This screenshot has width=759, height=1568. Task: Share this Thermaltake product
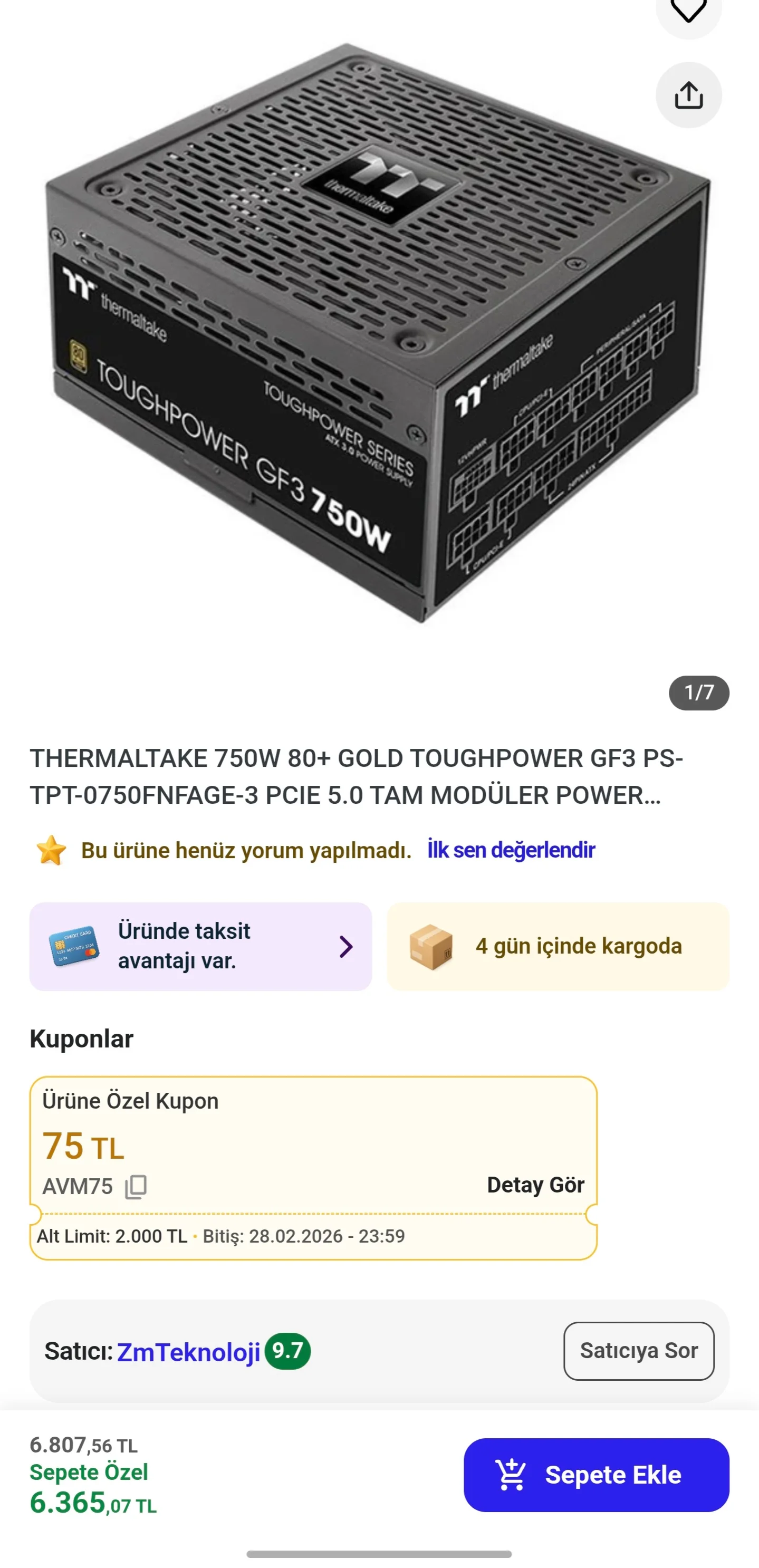(x=688, y=95)
